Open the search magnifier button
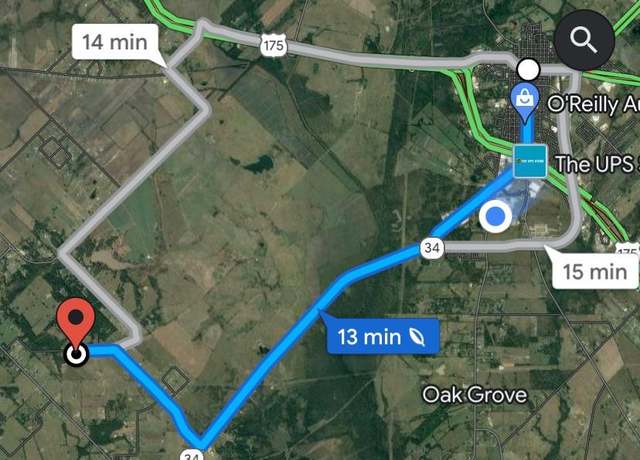 [584, 40]
